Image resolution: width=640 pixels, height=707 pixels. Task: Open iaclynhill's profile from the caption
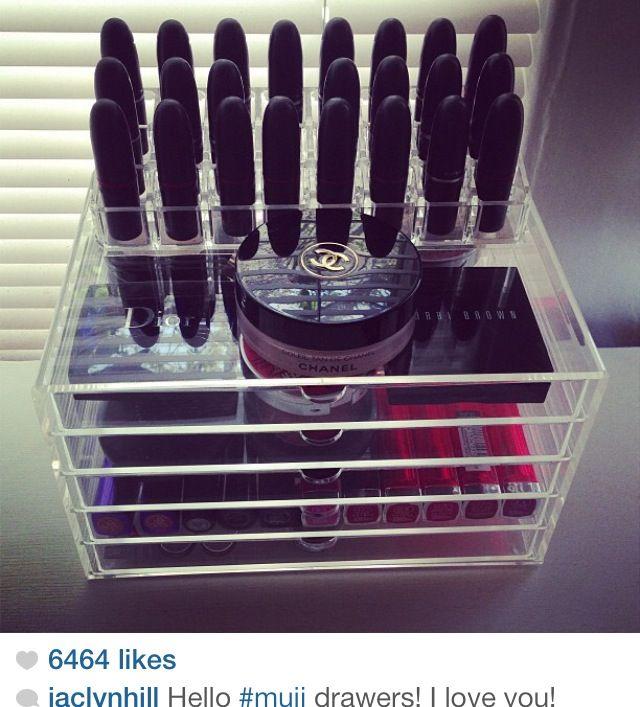point(103,696)
